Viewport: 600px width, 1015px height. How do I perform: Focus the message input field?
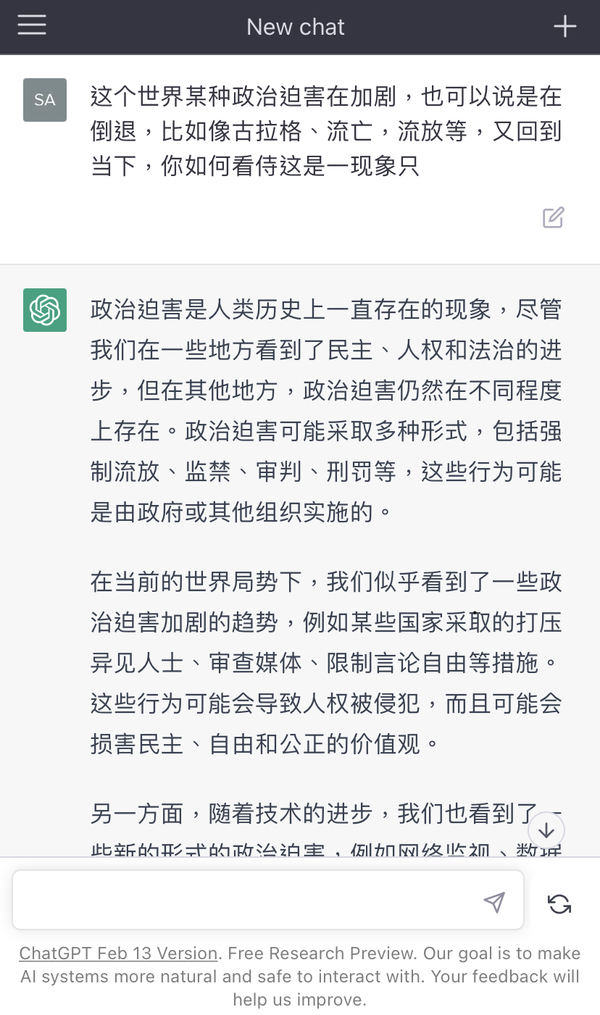click(245, 902)
